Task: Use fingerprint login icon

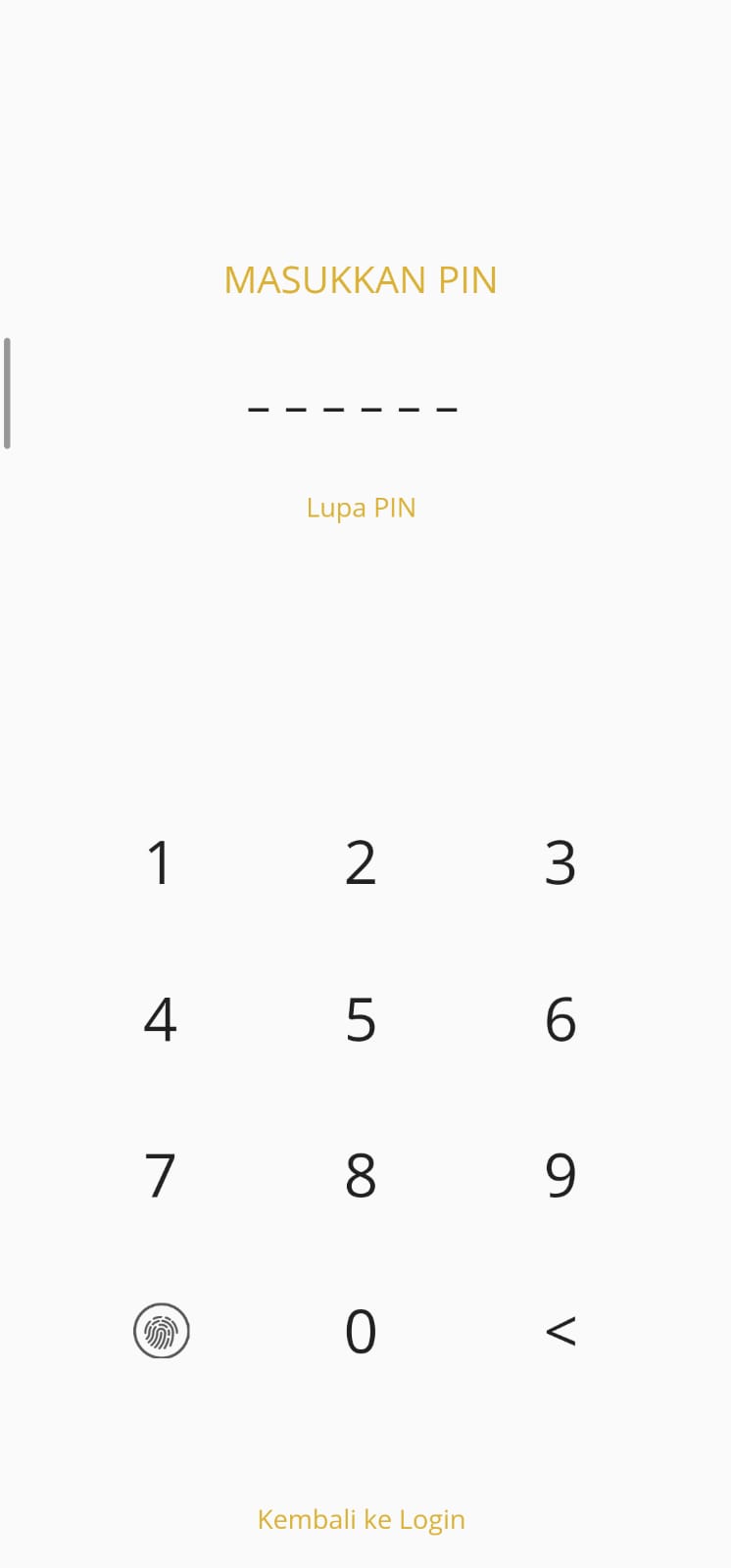Action: coord(161,1331)
